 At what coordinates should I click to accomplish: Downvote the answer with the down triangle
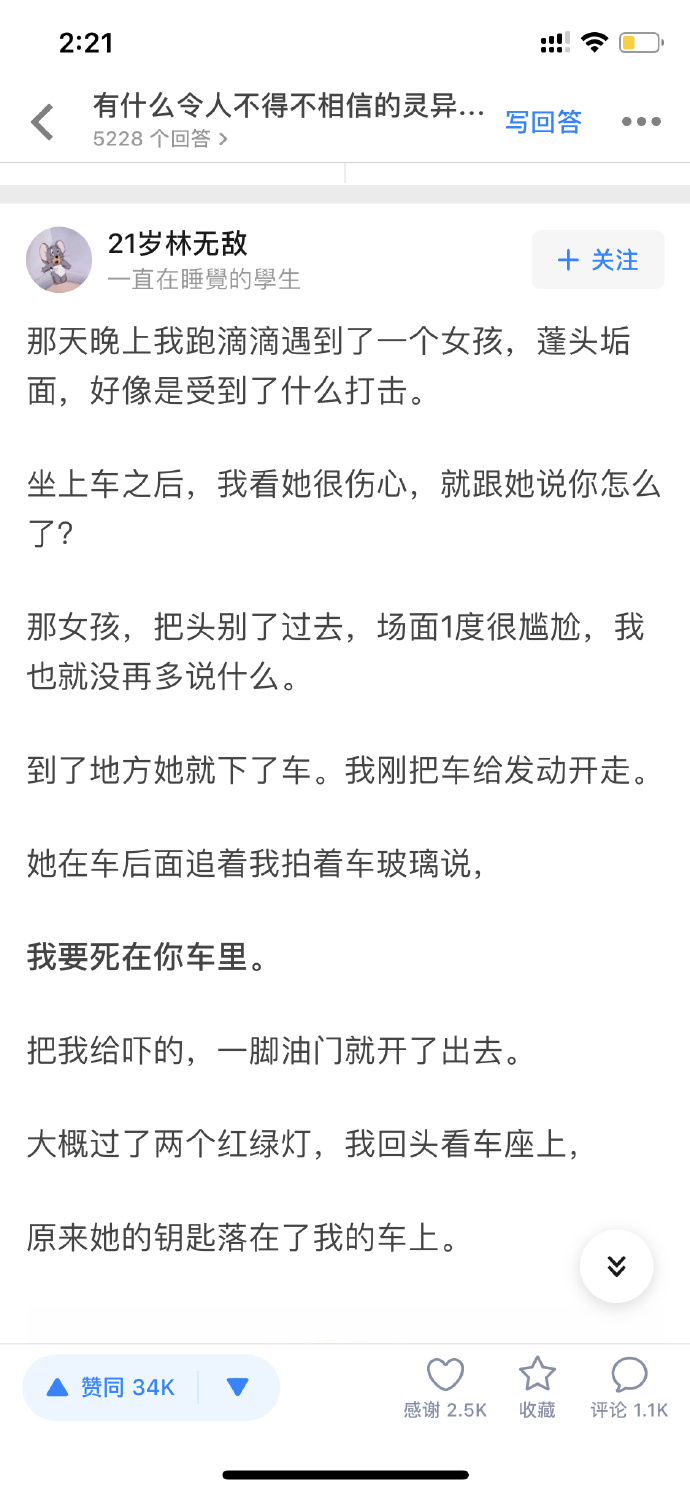(238, 1387)
